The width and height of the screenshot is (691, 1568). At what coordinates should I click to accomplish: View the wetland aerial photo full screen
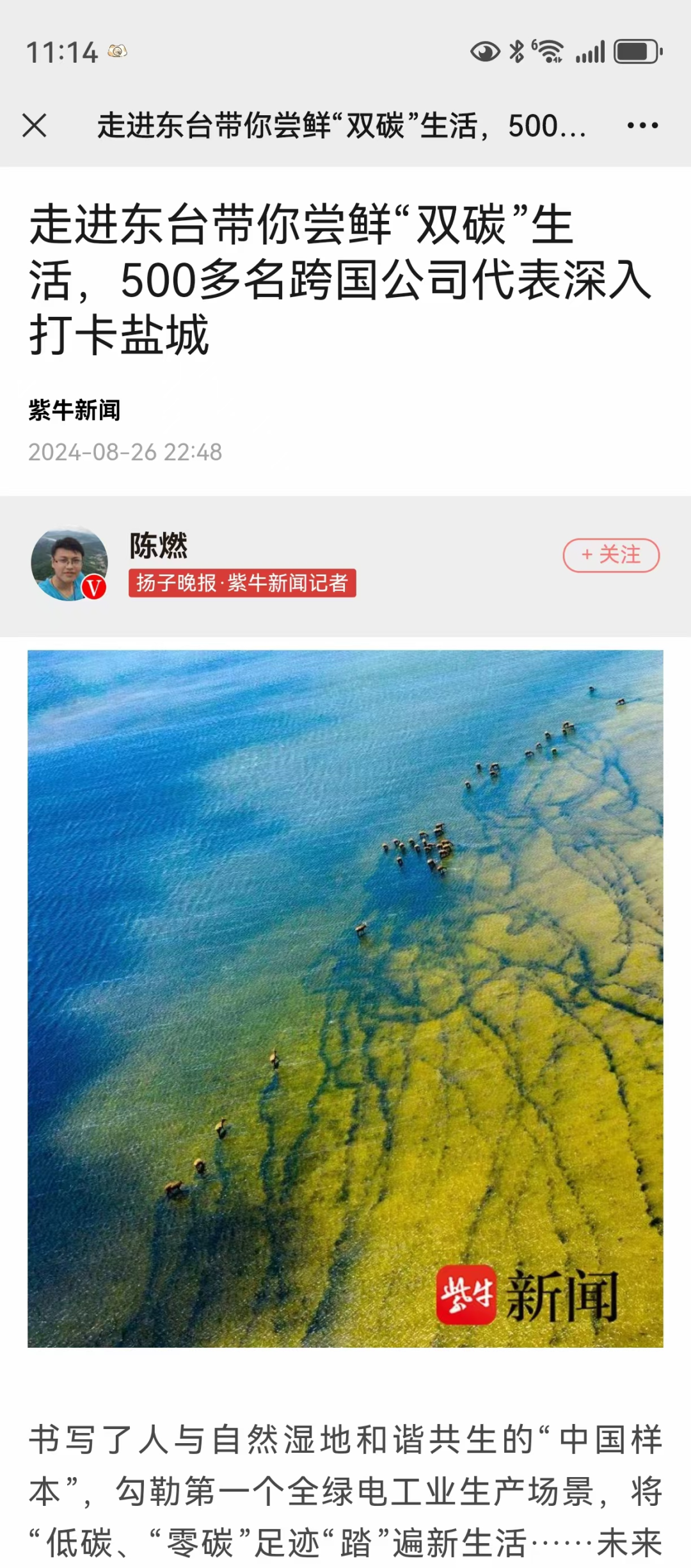[x=345, y=999]
